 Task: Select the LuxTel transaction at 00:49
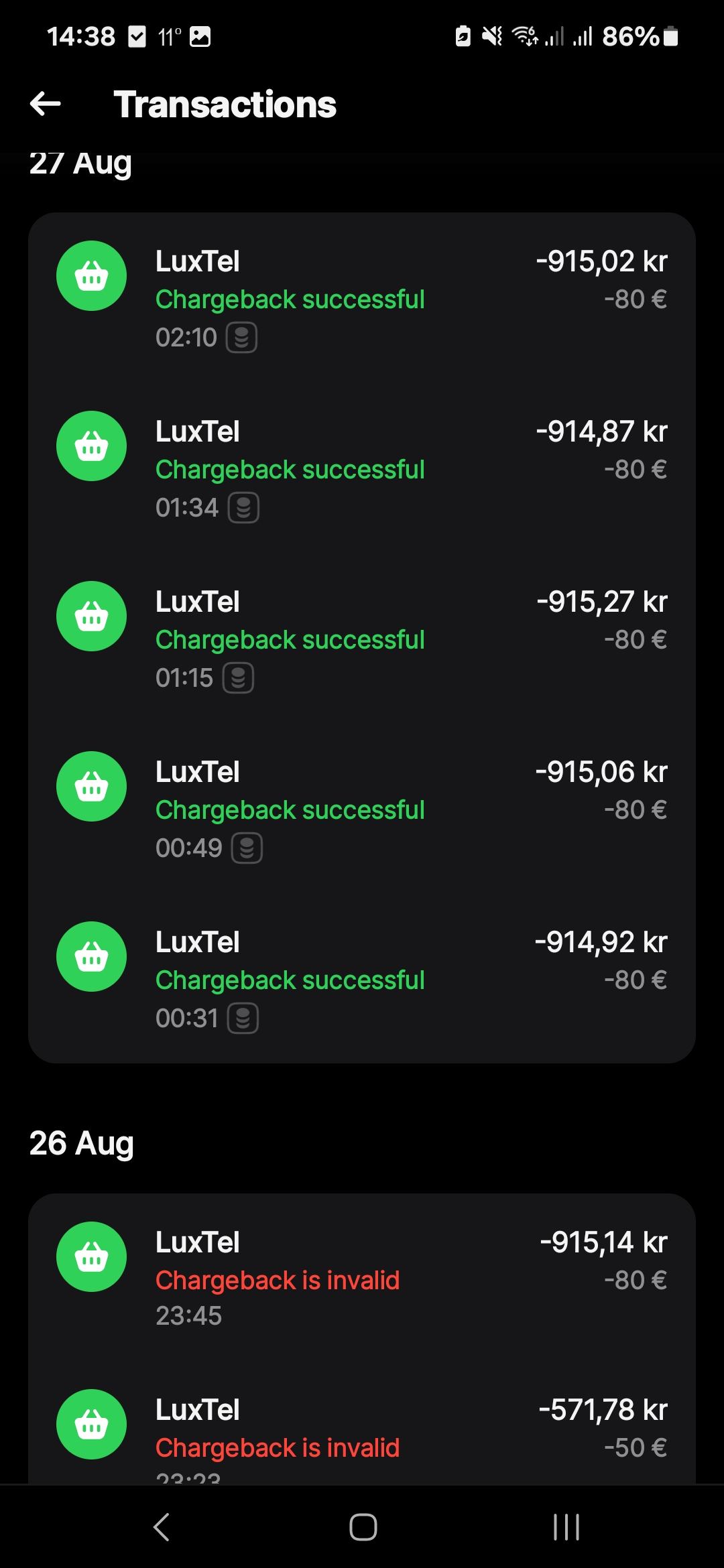point(362,809)
